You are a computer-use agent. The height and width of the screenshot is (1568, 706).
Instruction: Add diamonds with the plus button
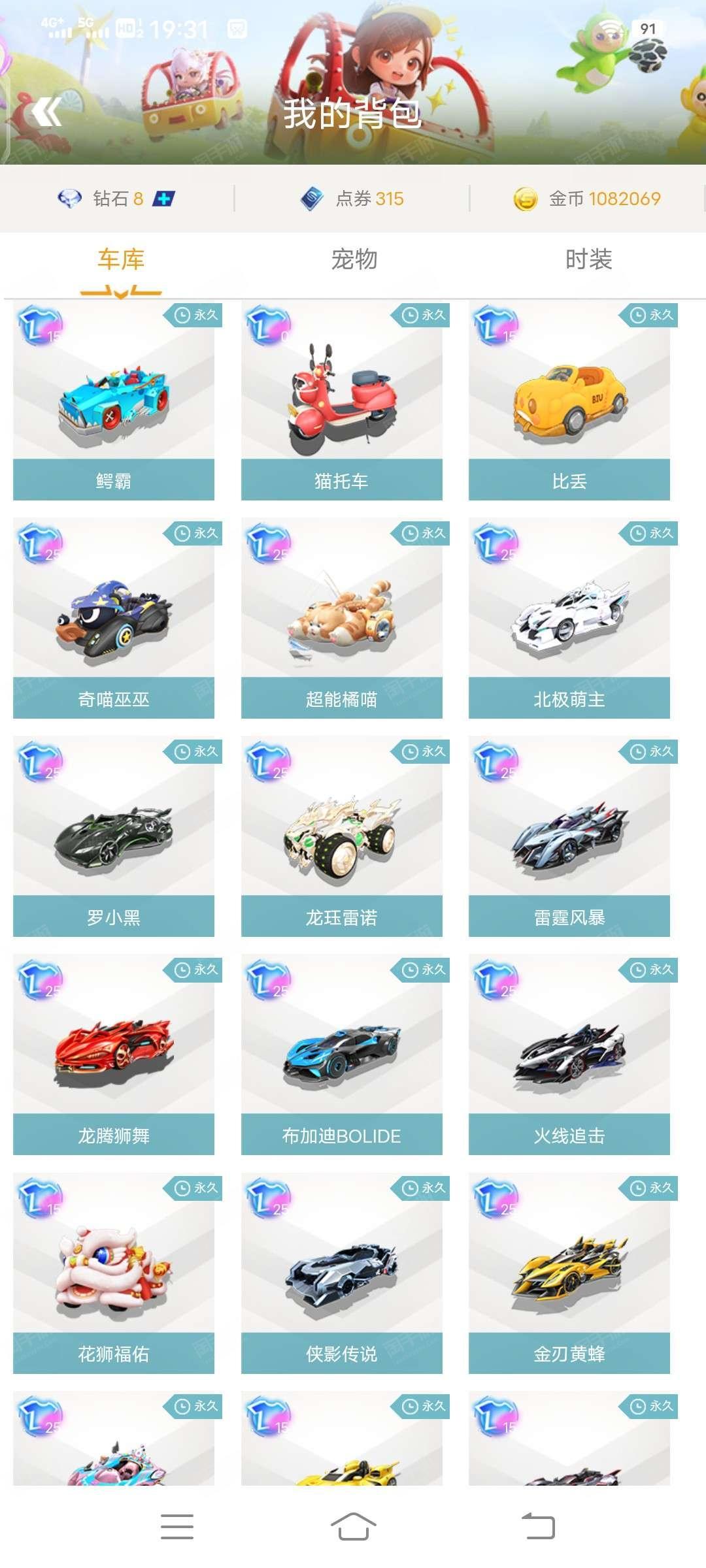(163, 199)
